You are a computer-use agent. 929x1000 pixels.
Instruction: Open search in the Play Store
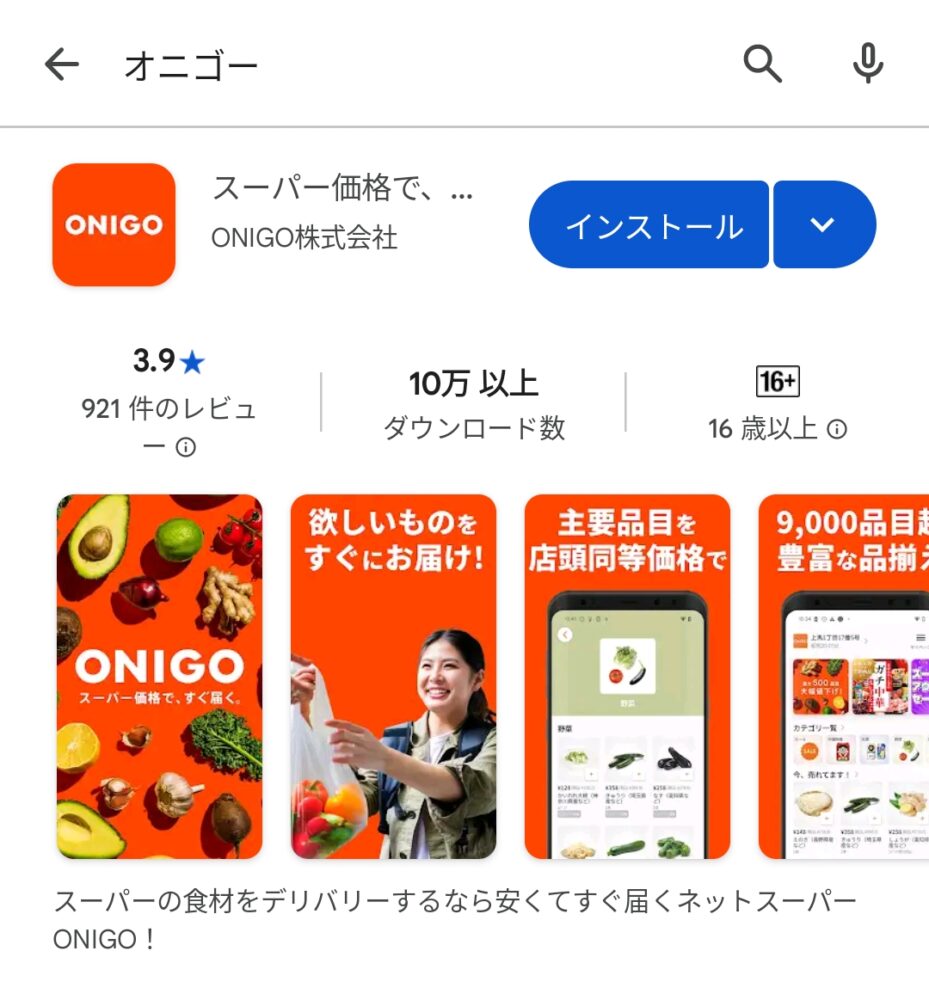click(x=763, y=63)
